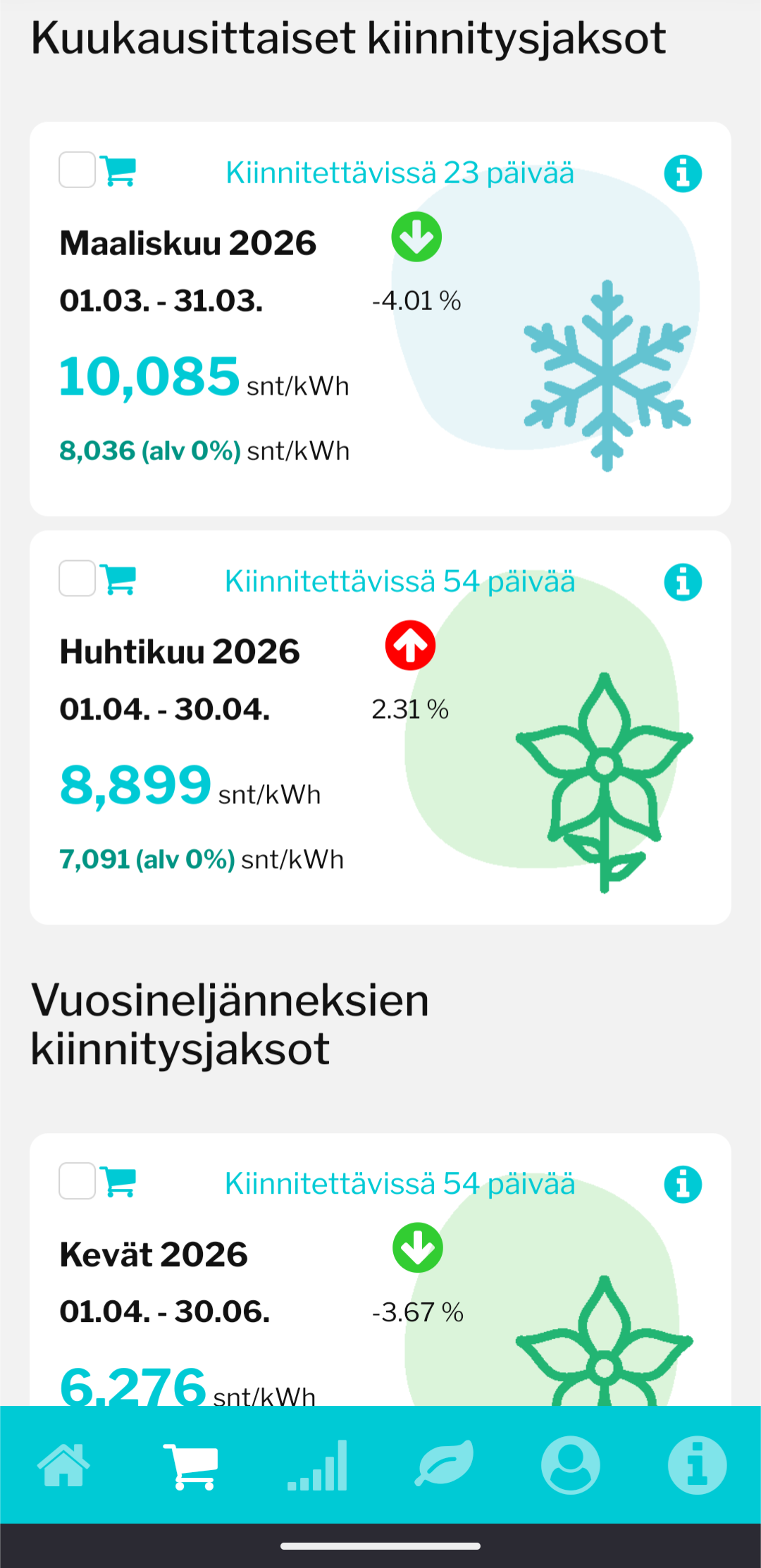Open the info tab in bottom bar
761x1568 pixels.
(697, 1466)
